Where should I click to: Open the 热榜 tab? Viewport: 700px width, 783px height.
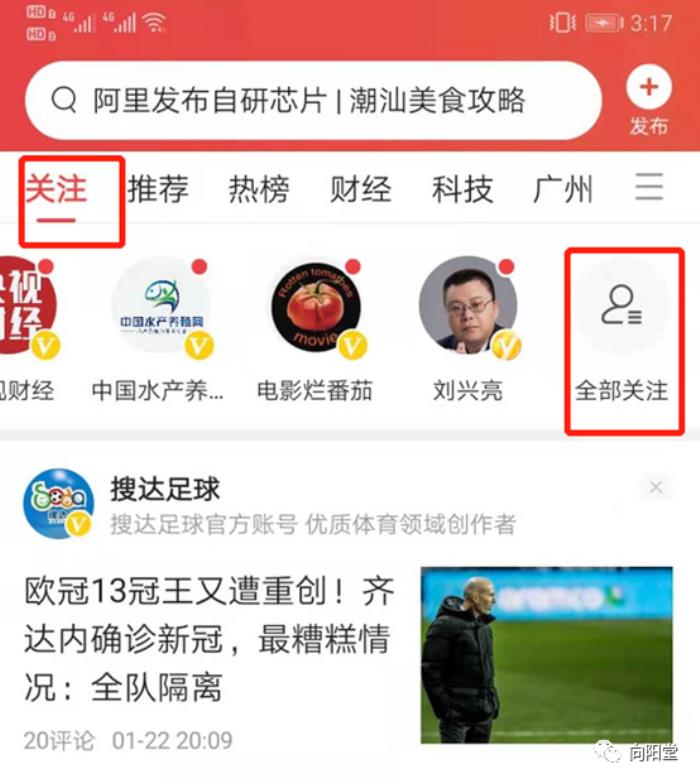pyautogui.click(x=259, y=189)
